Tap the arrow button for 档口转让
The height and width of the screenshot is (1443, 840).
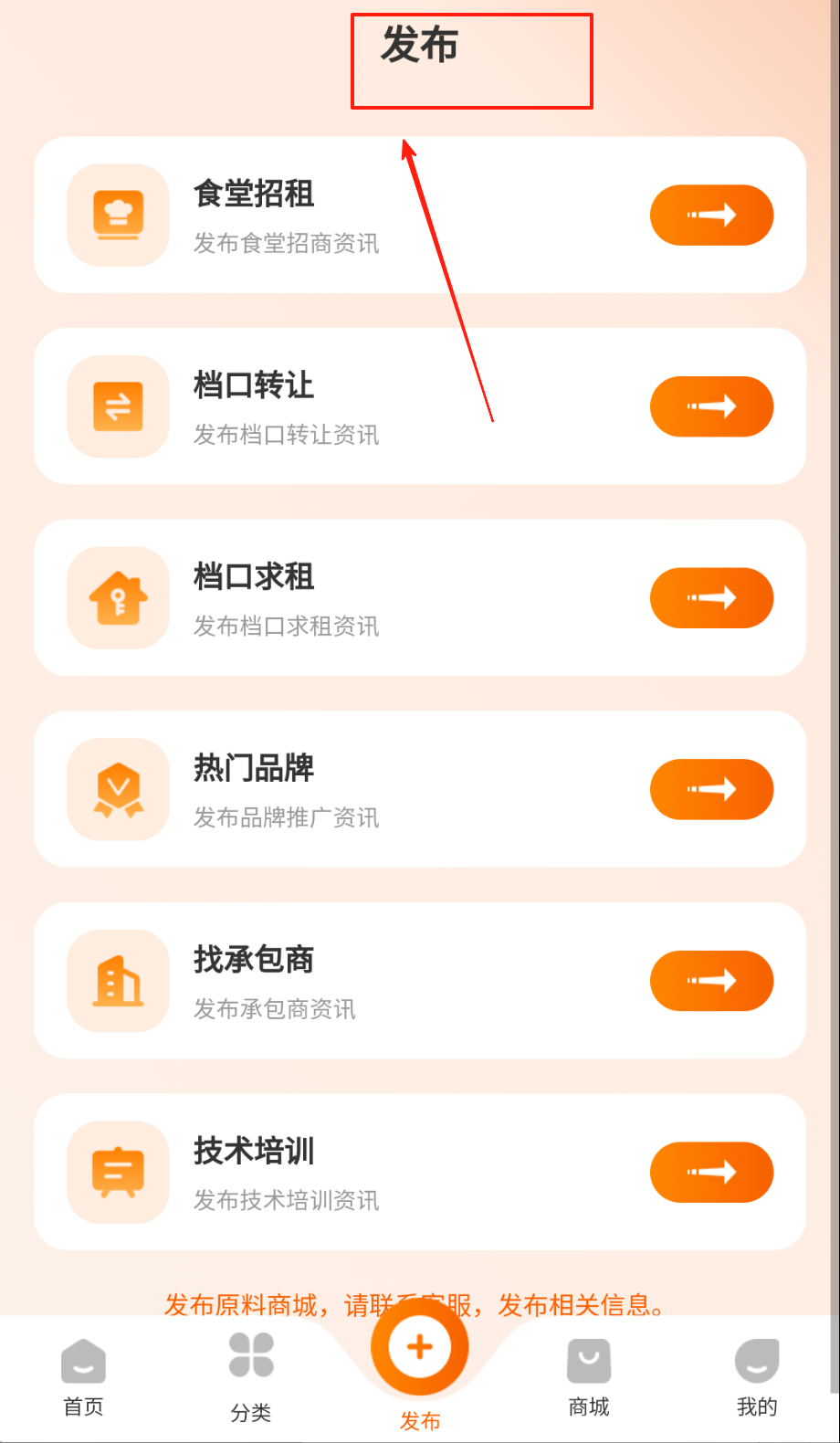[711, 406]
